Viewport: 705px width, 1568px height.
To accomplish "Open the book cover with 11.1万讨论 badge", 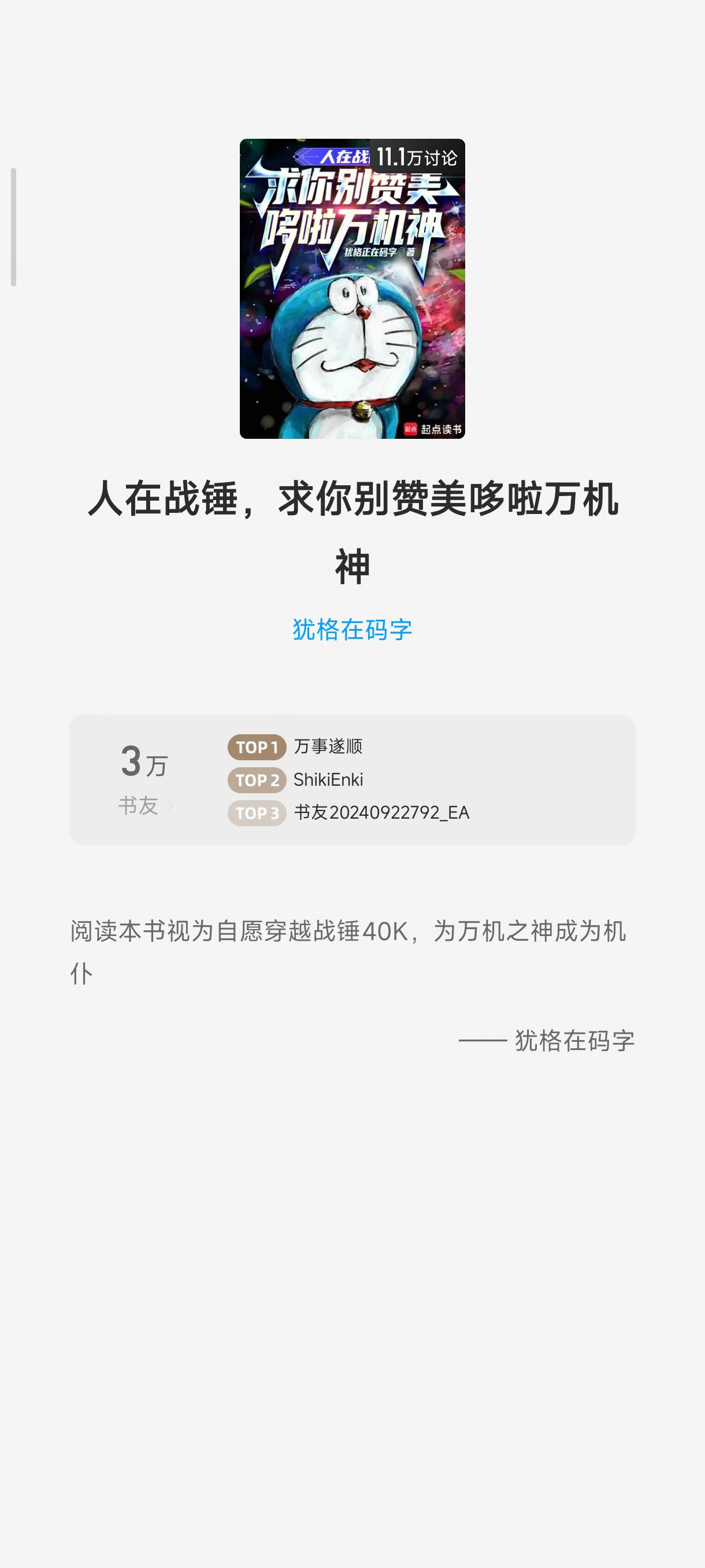I will point(351,289).
